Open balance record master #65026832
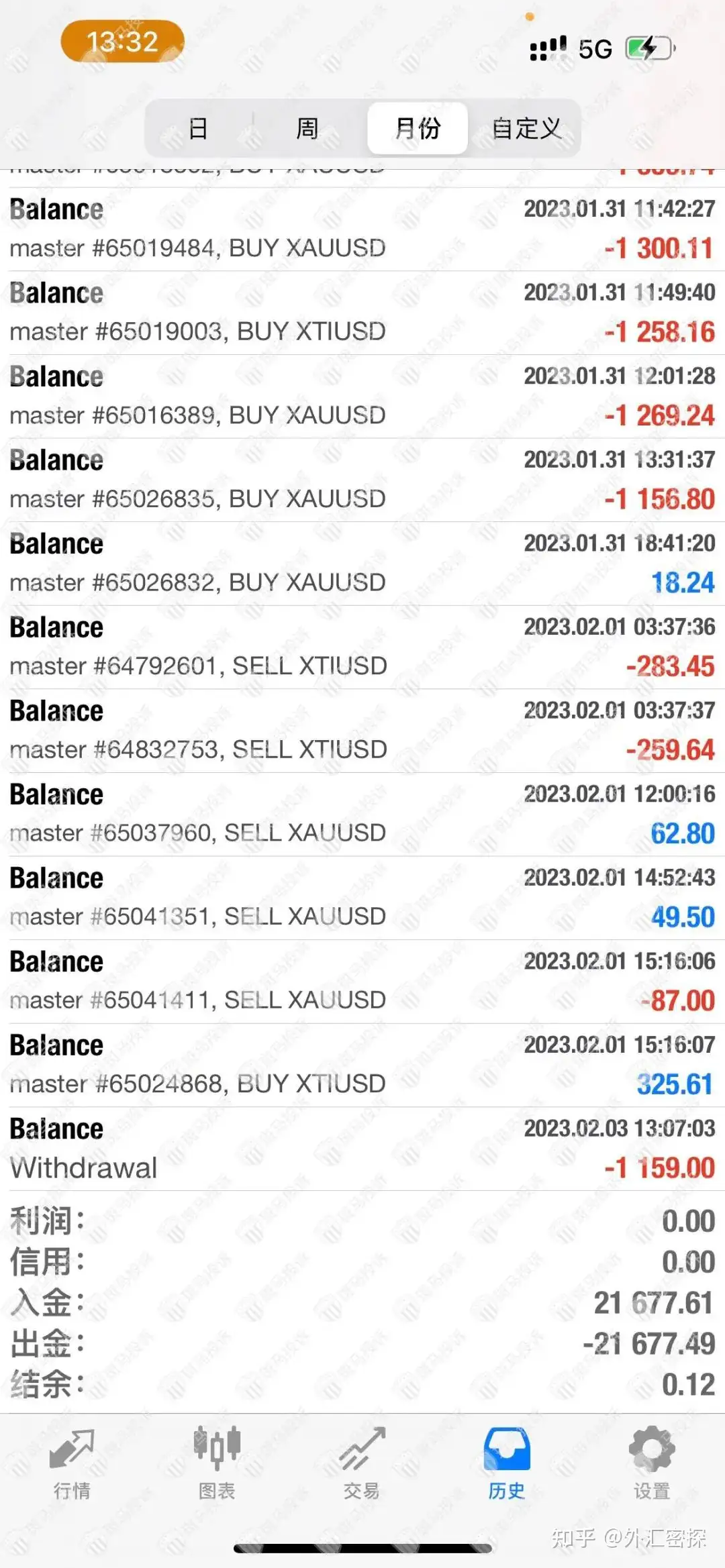 click(362, 564)
